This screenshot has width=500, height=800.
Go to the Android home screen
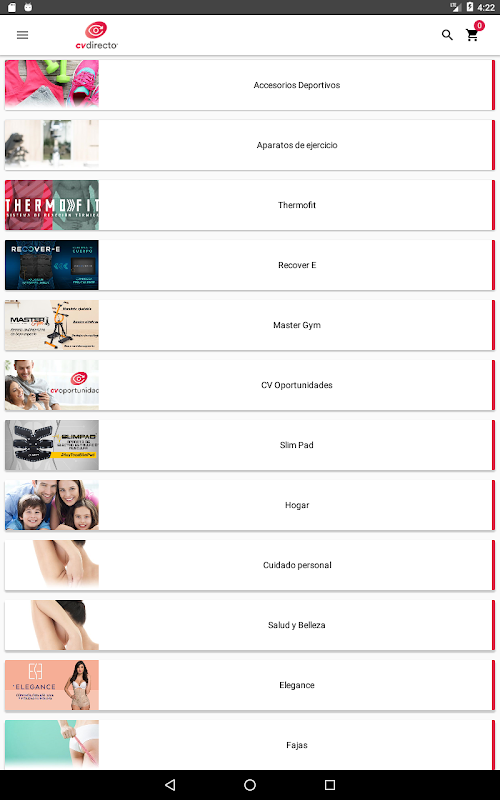[250, 785]
